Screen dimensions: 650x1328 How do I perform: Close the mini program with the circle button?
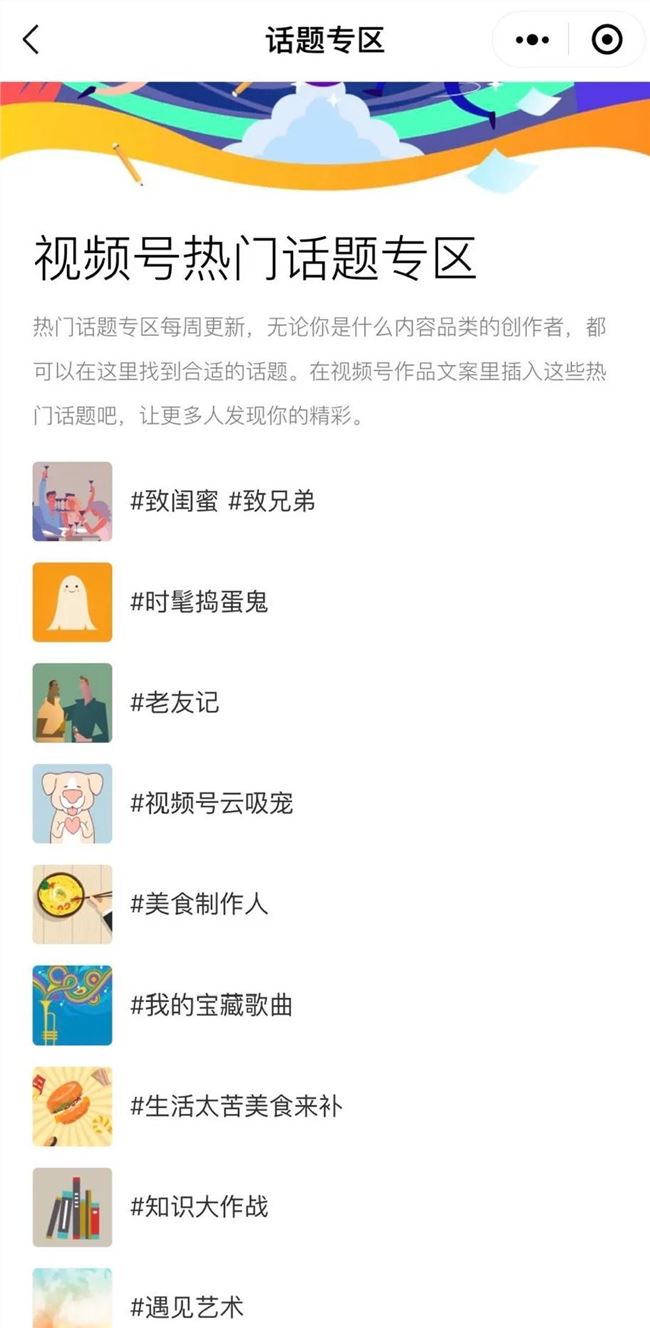point(607,40)
